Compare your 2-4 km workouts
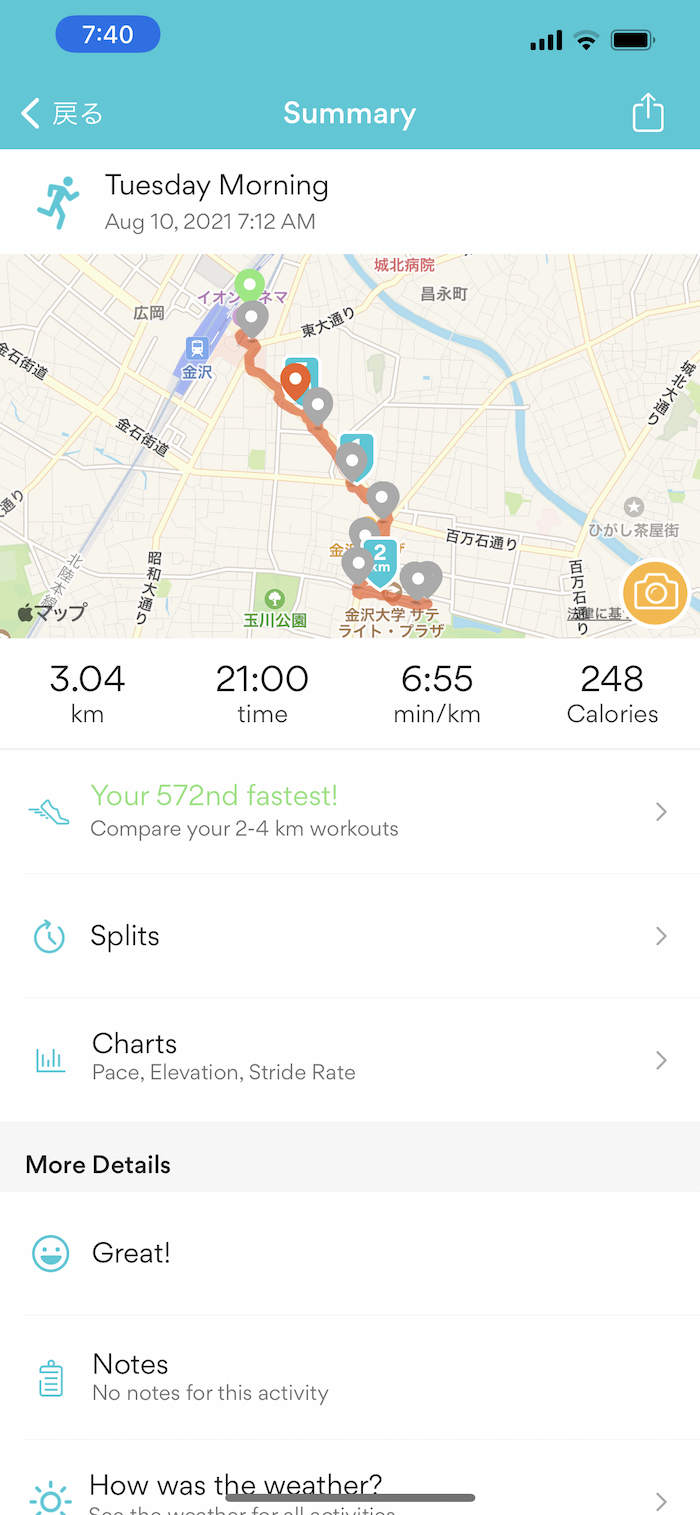 tap(350, 811)
